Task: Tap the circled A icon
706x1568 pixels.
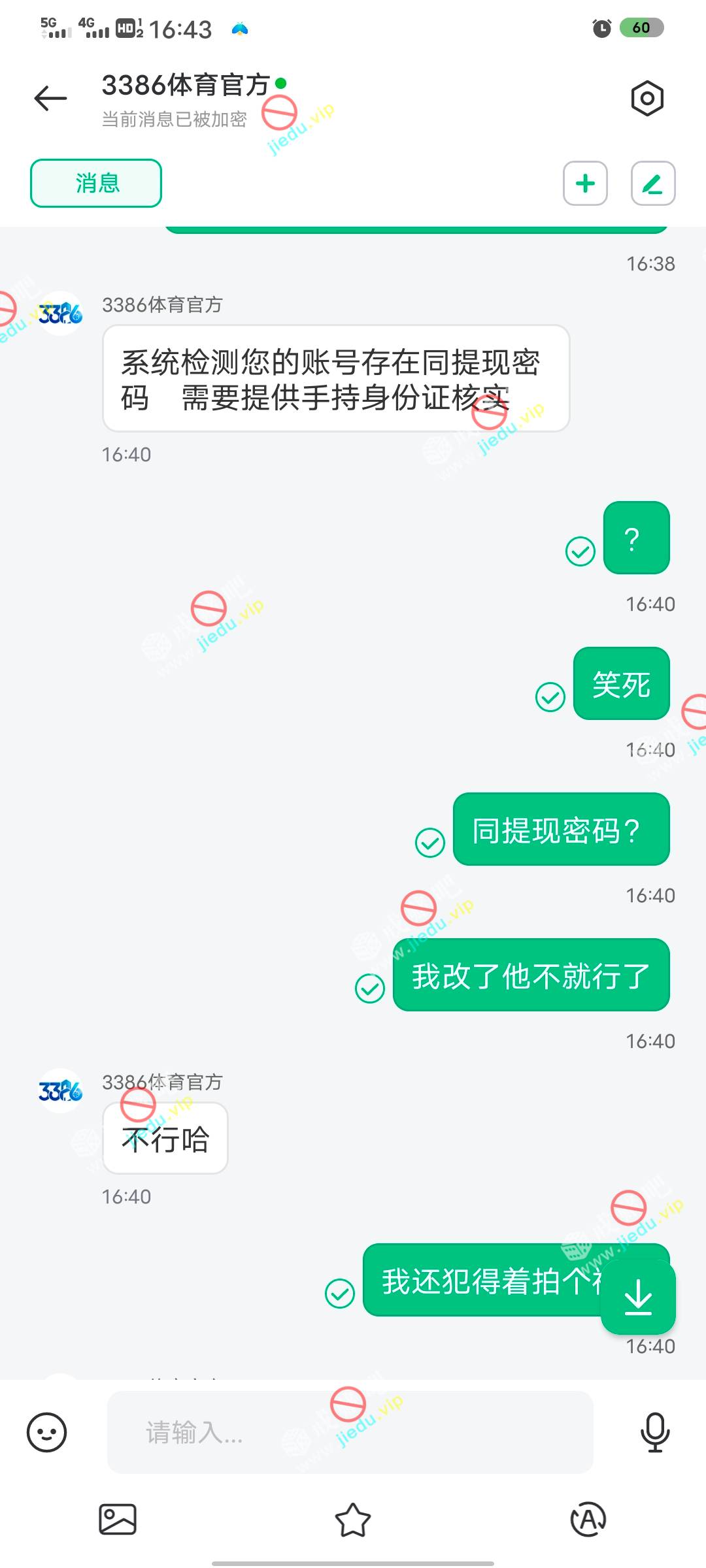Action: click(588, 1520)
